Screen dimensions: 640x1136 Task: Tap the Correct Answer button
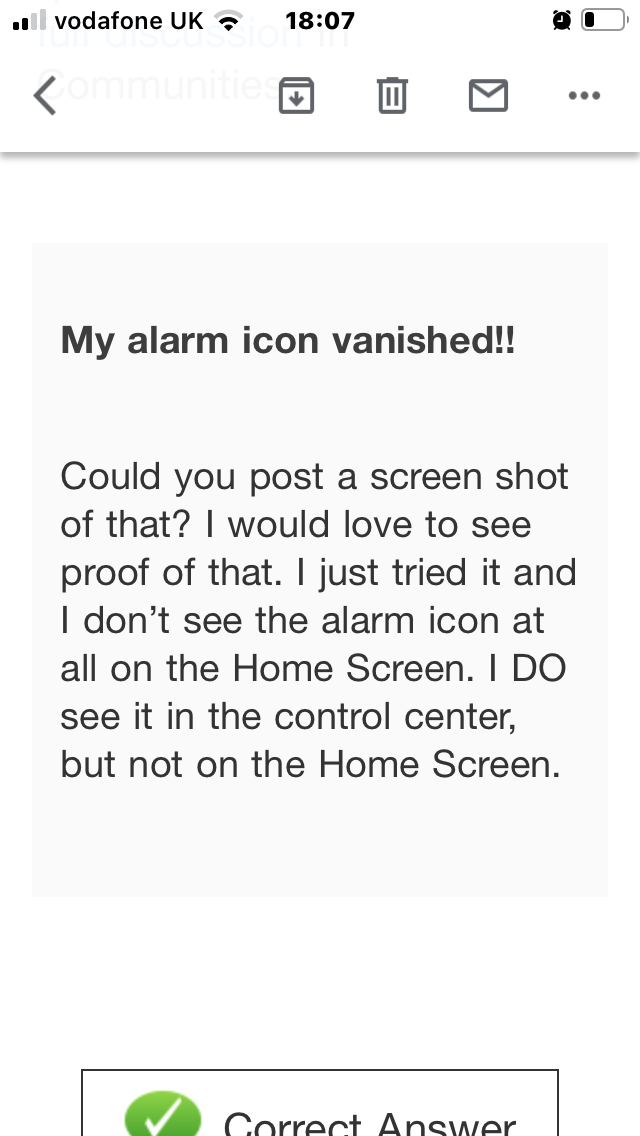click(x=320, y=1112)
